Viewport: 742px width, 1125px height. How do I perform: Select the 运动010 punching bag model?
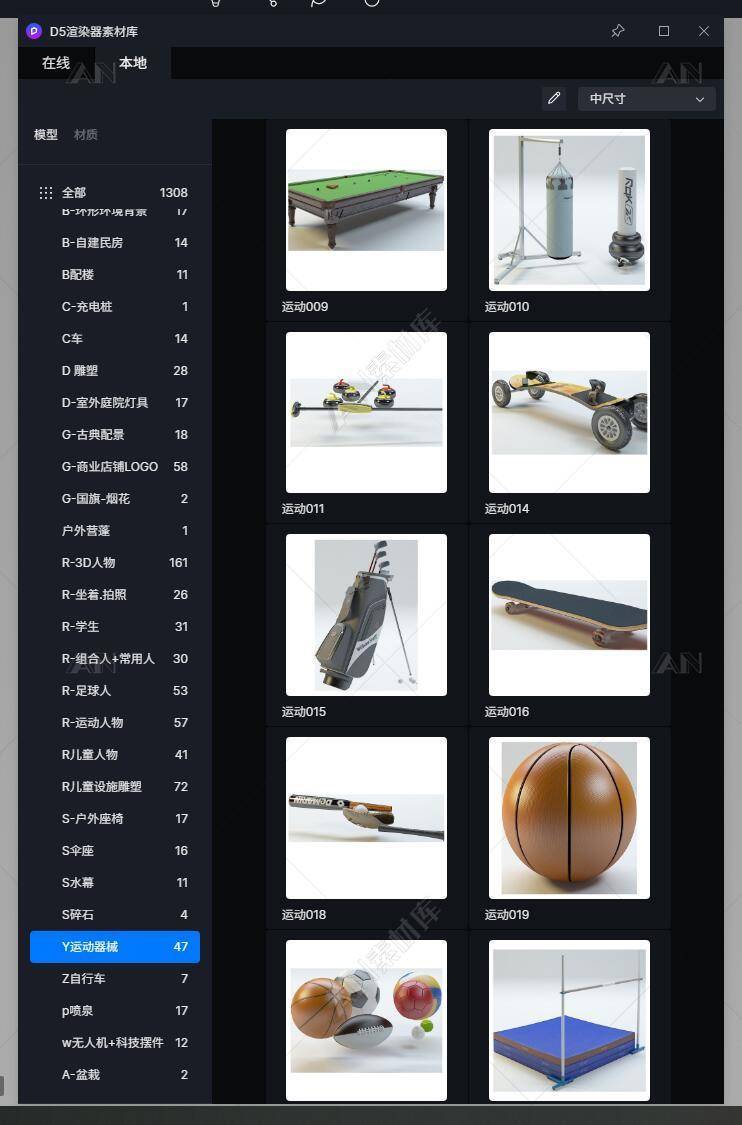click(x=569, y=210)
